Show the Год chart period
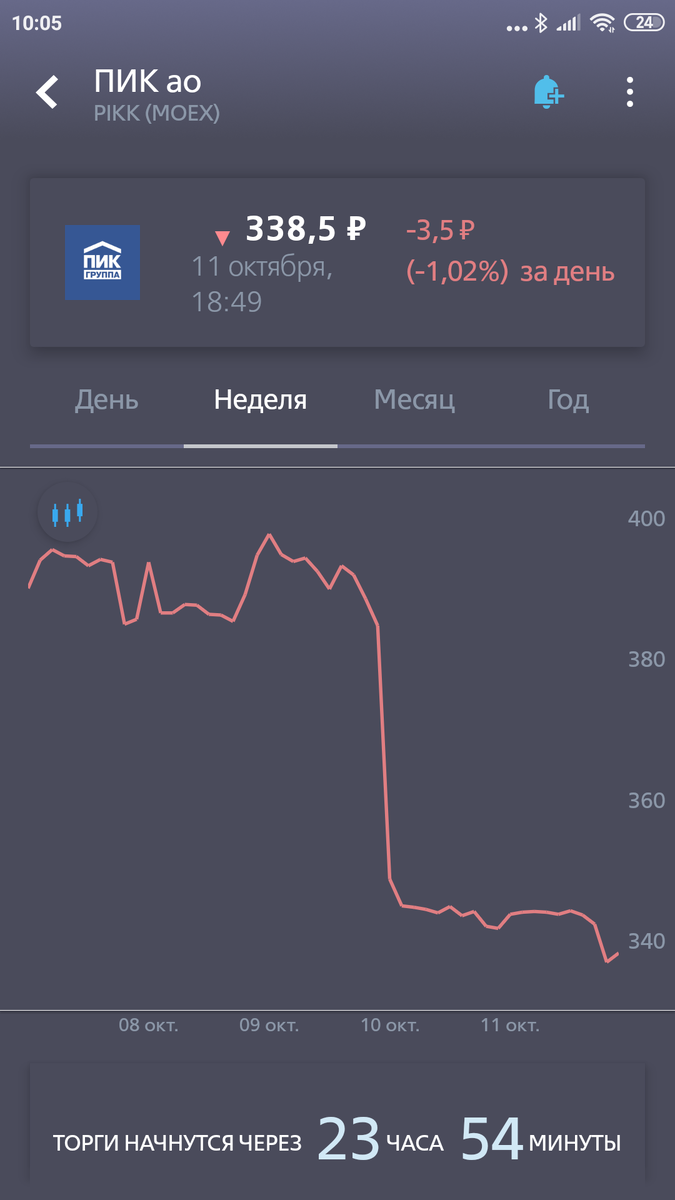The width and height of the screenshot is (675, 1200). click(x=568, y=401)
